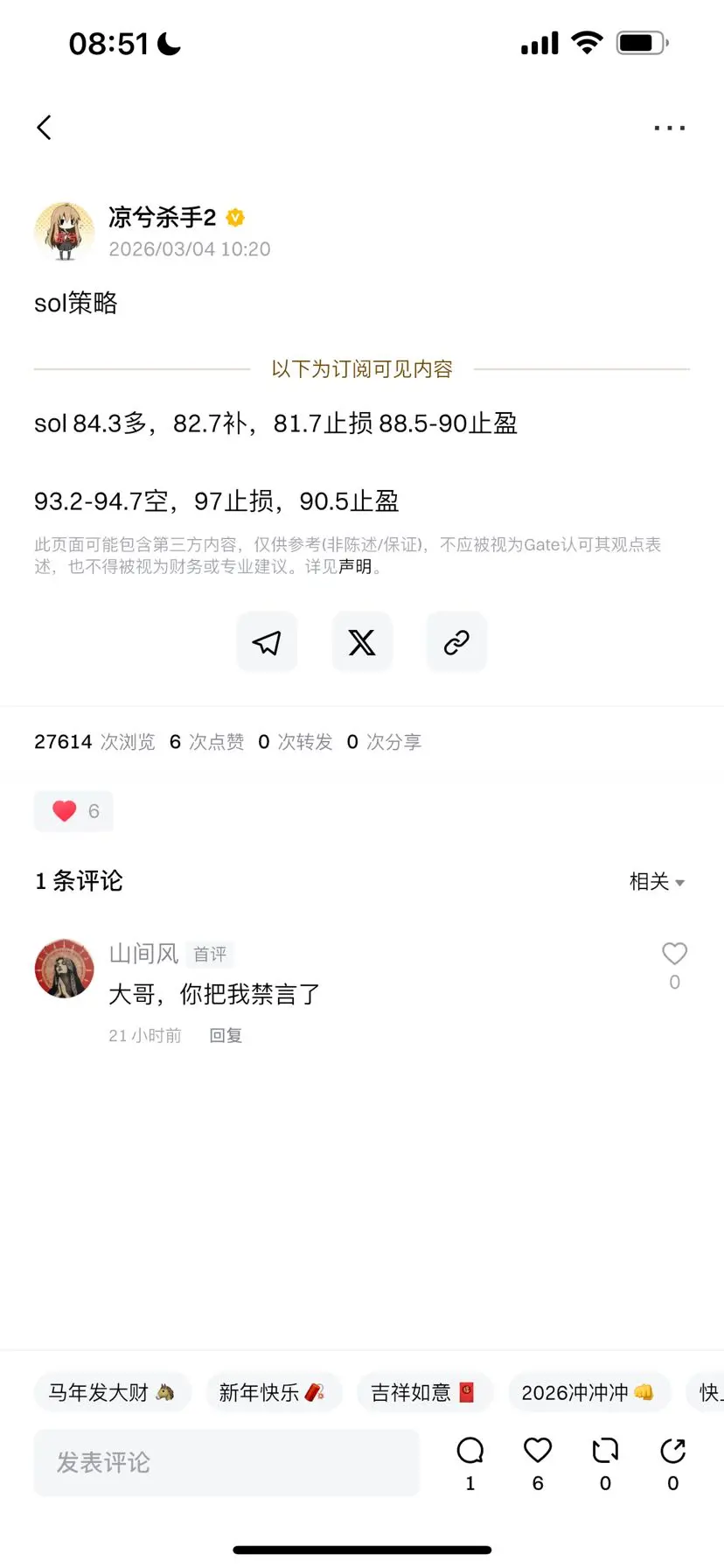Tap the verified badge next to the username
Screen dimensions: 724x1568
click(x=234, y=218)
